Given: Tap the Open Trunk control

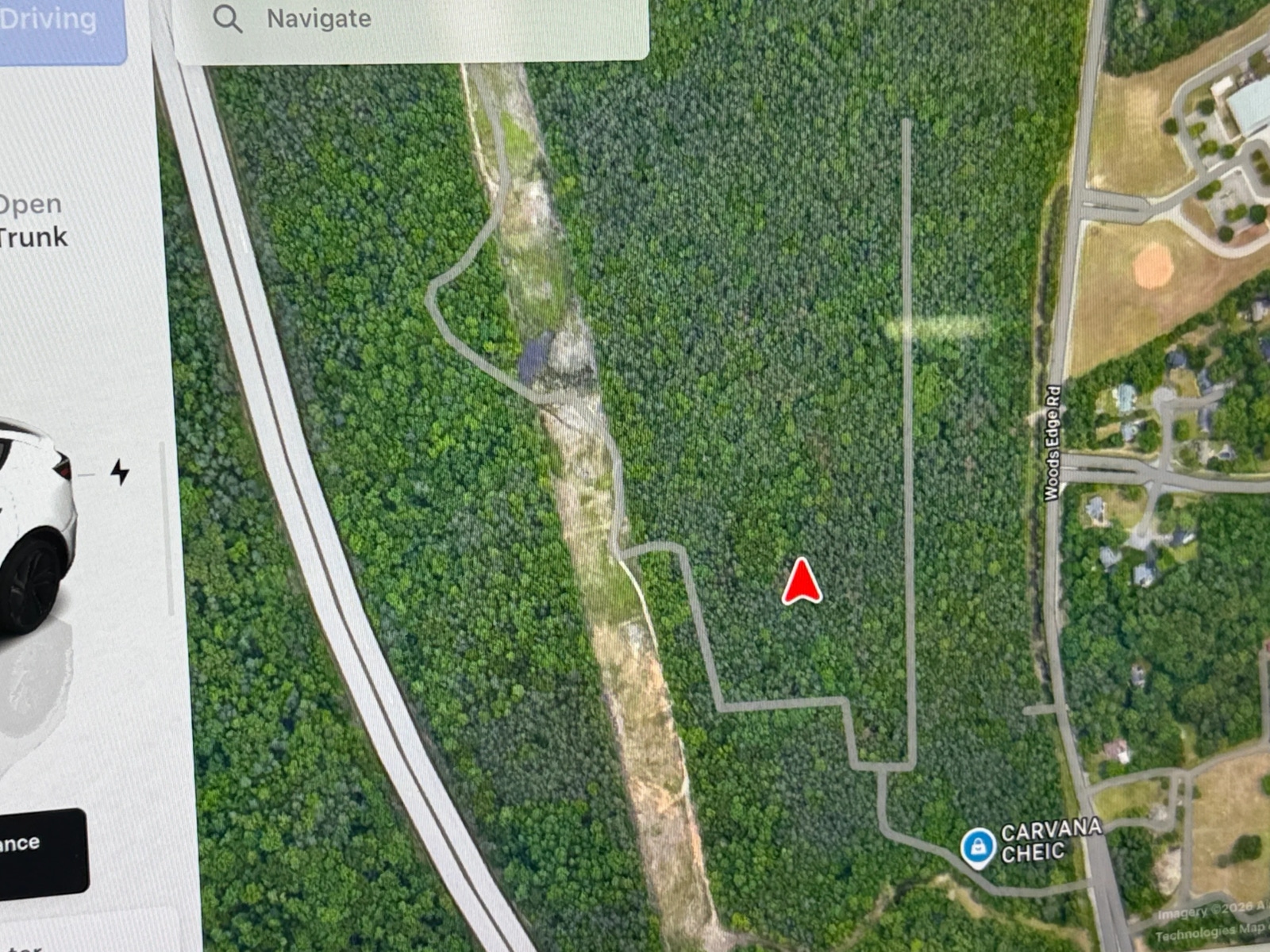Looking at the screenshot, I should coord(32,221).
